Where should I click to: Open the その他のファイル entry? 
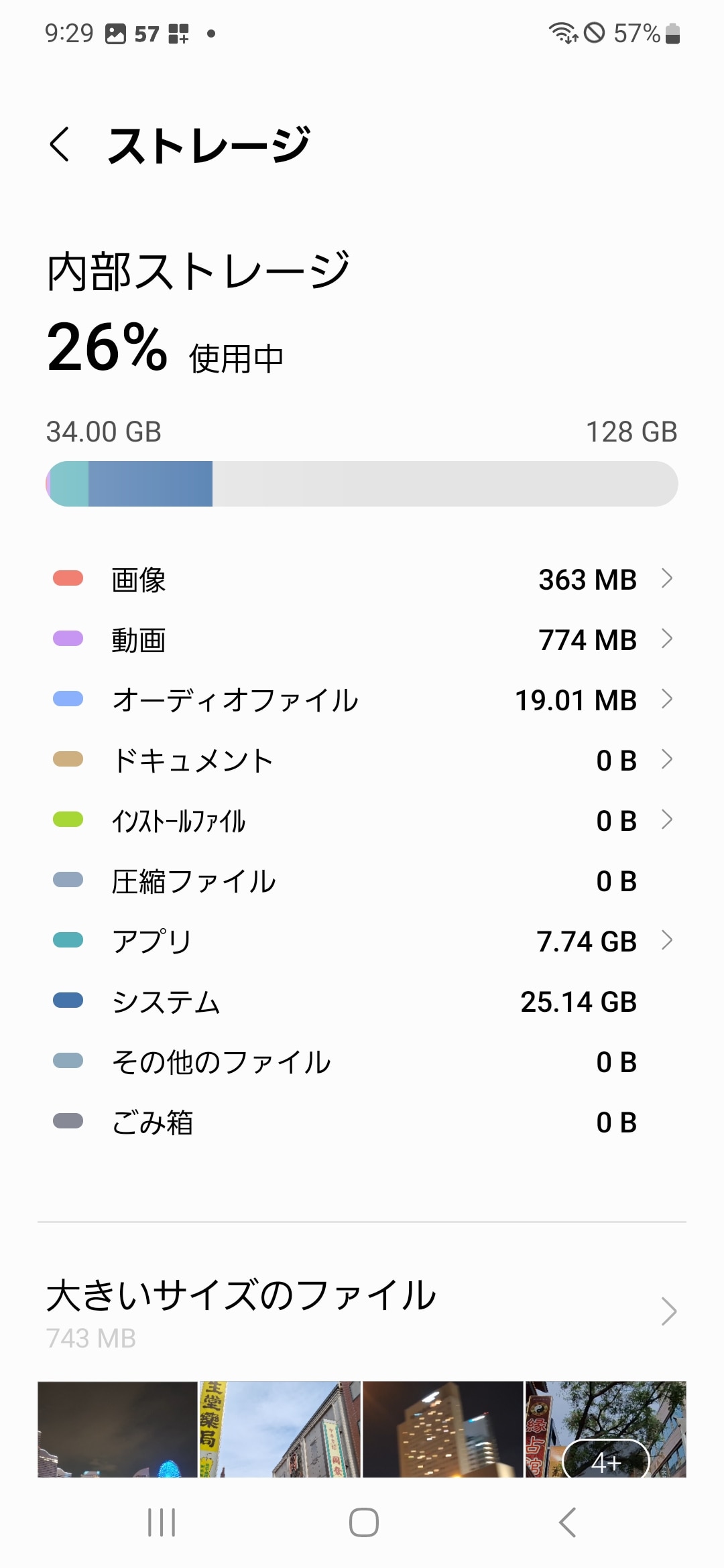click(x=362, y=1061)
